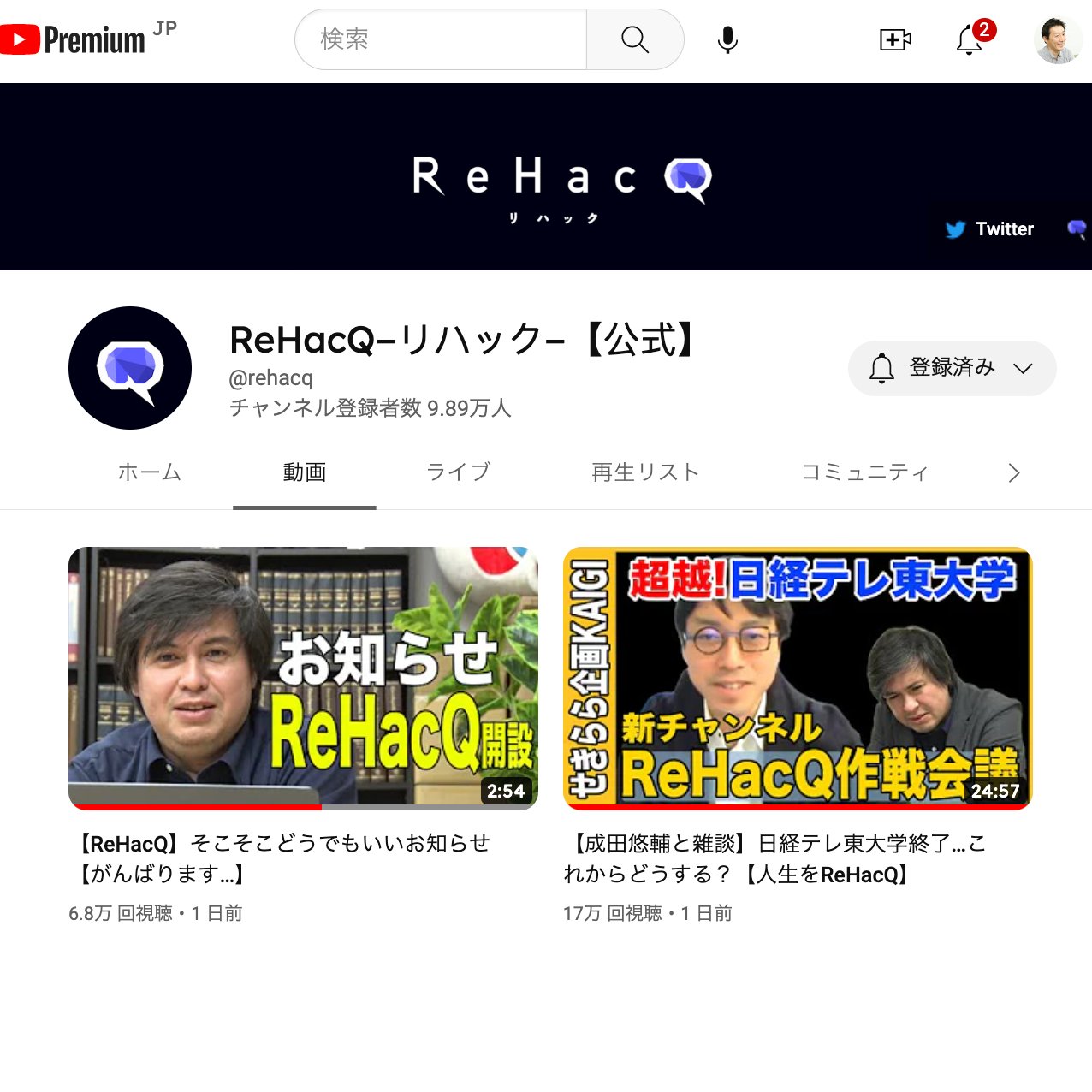
Task: Open the ReHacQ channel avatar
Action: pyautogui.click(x=130, y=368)
